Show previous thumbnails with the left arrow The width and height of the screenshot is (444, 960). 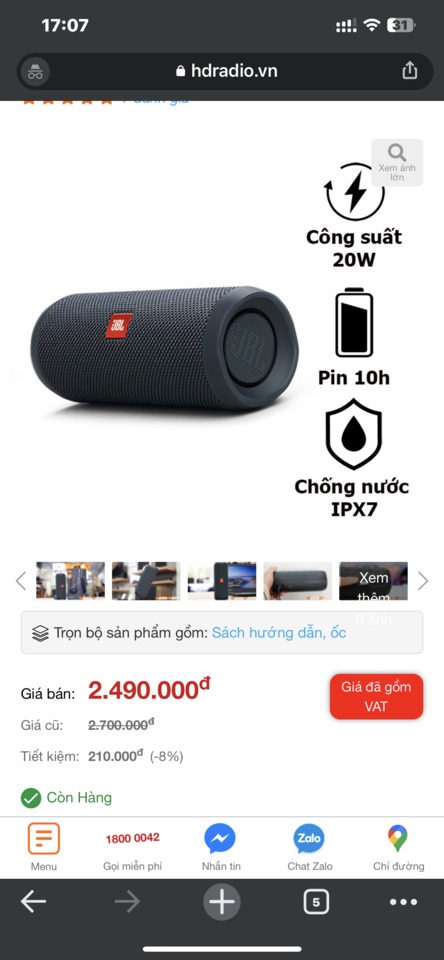[21, 580]
